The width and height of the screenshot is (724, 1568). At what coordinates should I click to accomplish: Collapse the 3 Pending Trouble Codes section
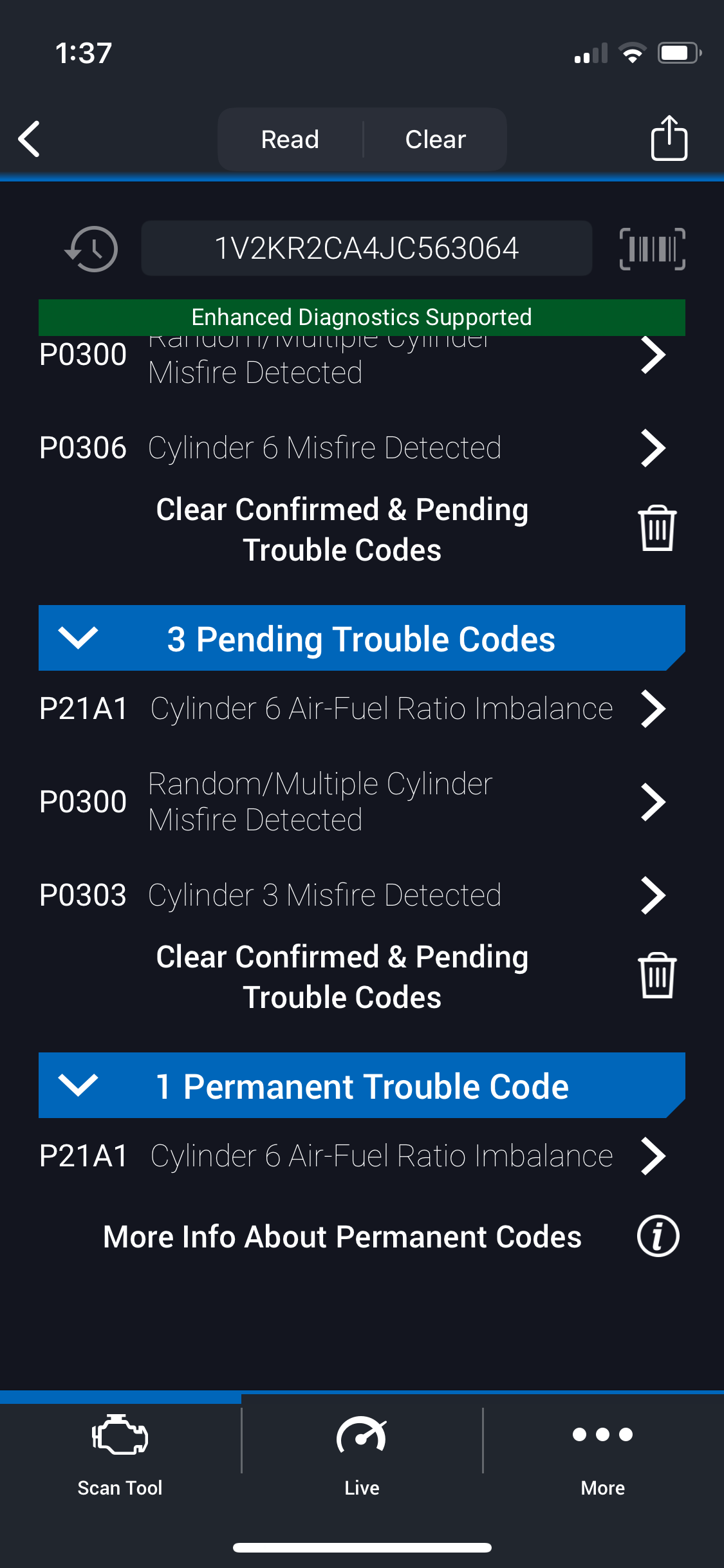click(x=79, y=638)
